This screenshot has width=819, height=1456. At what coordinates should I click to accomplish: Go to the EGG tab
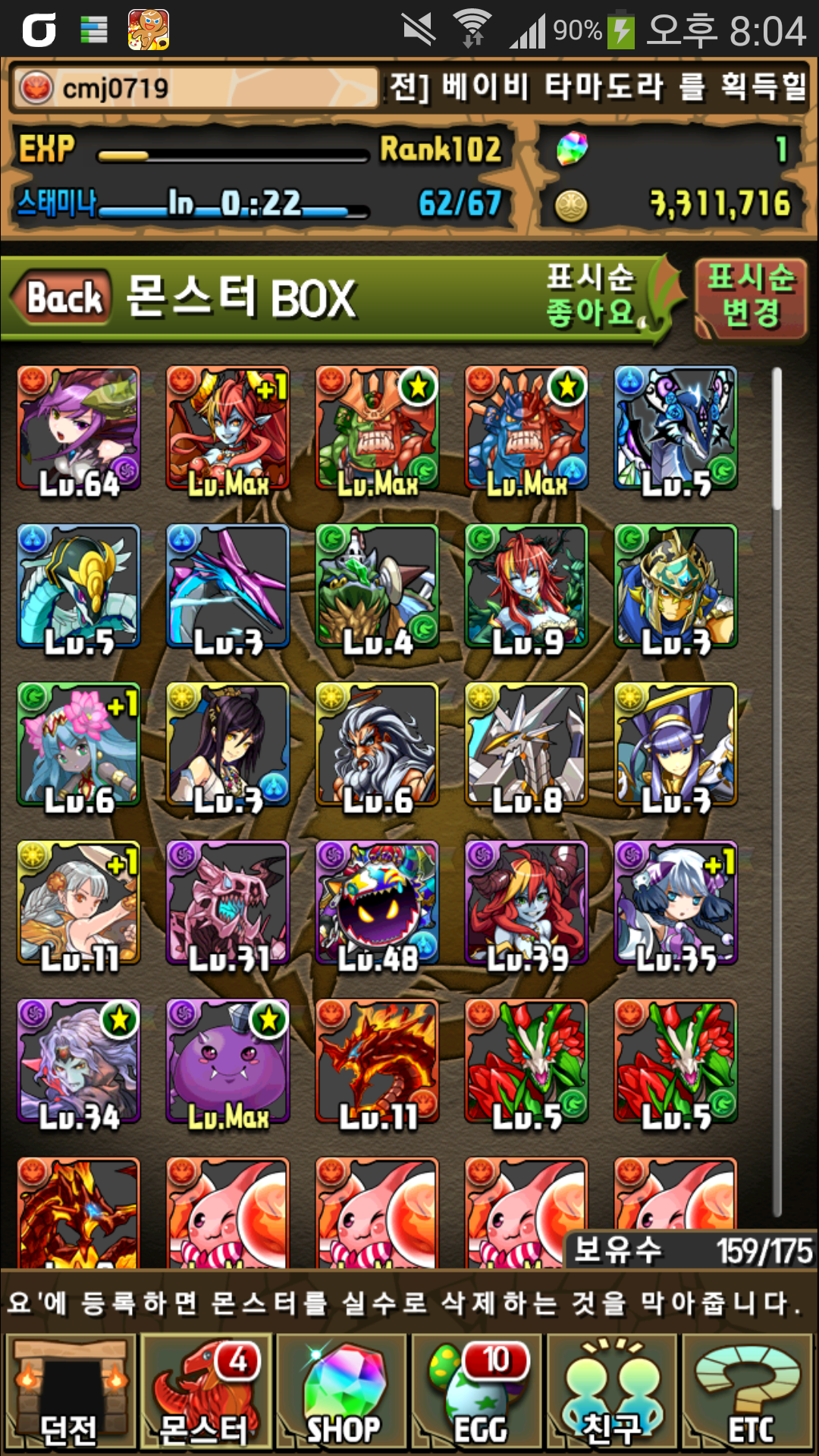tap(477, 1392)
